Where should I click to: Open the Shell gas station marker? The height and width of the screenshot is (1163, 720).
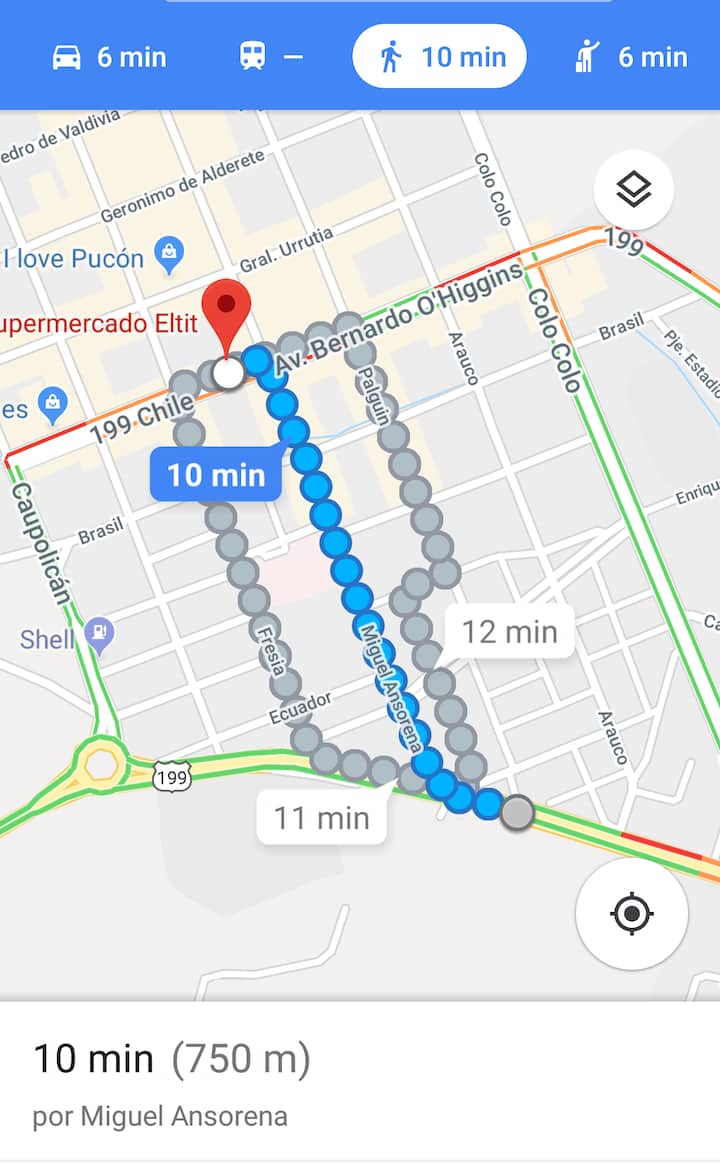coord(99,633)
